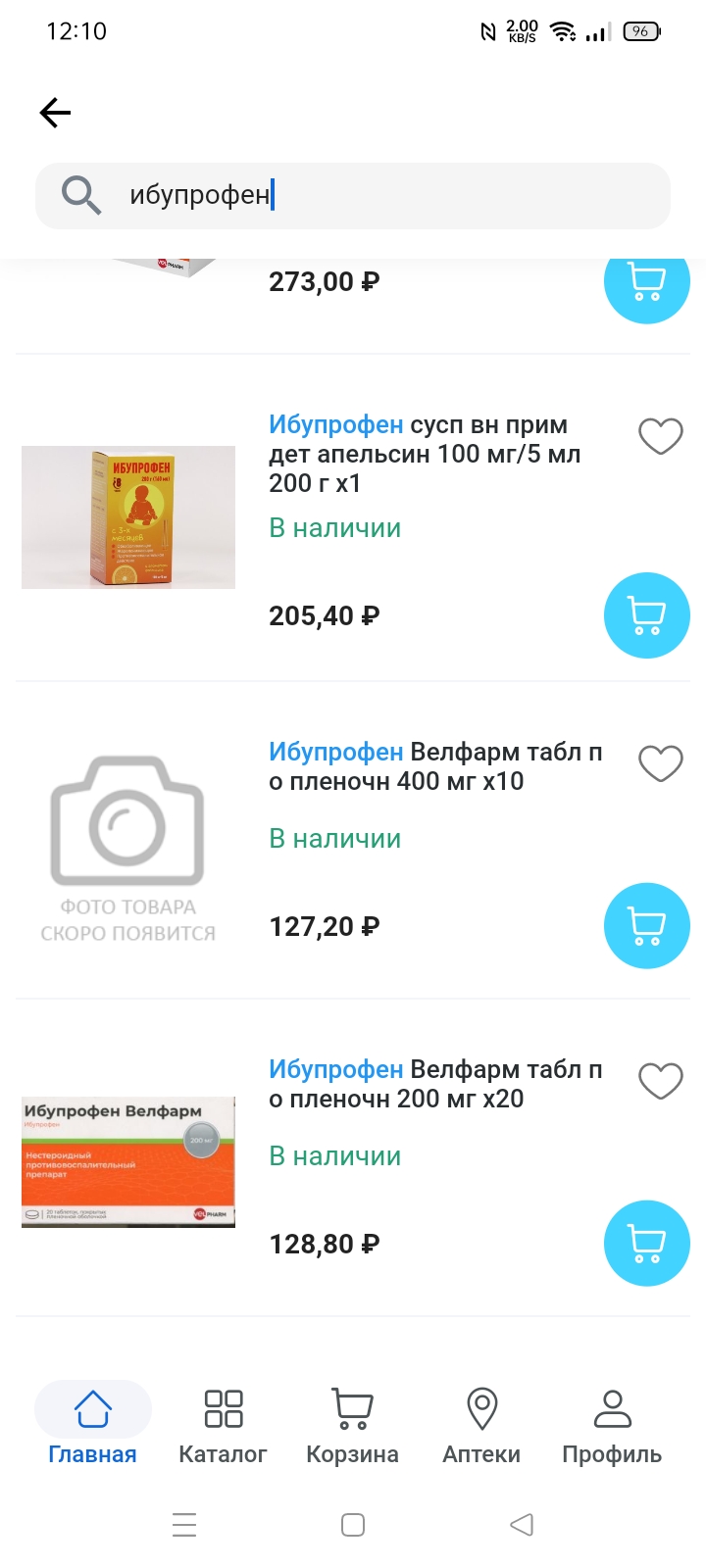The height and width of the screenshot is (1568, 706).
Task: Open system recent apps menu
Action: point(184,1525)
